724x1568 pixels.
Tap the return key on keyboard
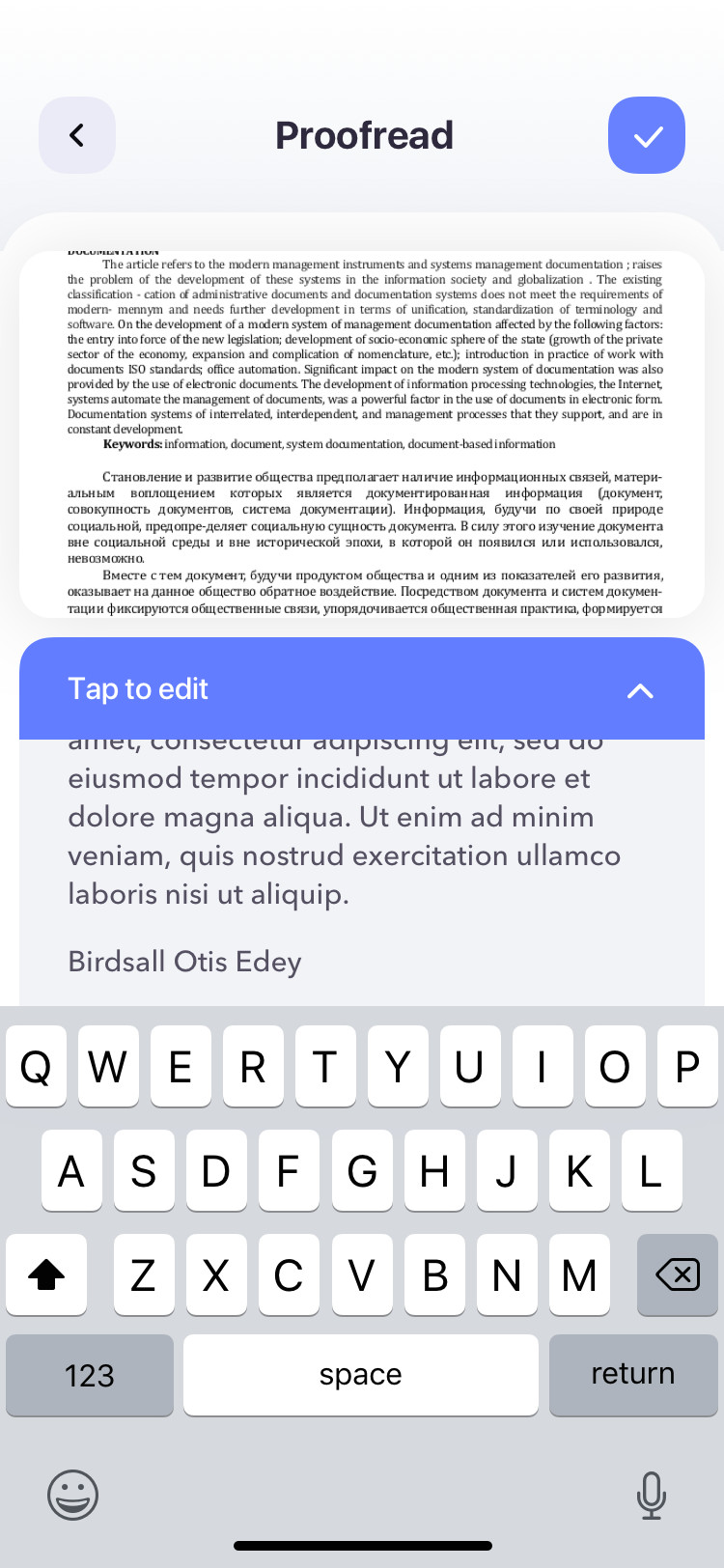(x=632, y=1375)
